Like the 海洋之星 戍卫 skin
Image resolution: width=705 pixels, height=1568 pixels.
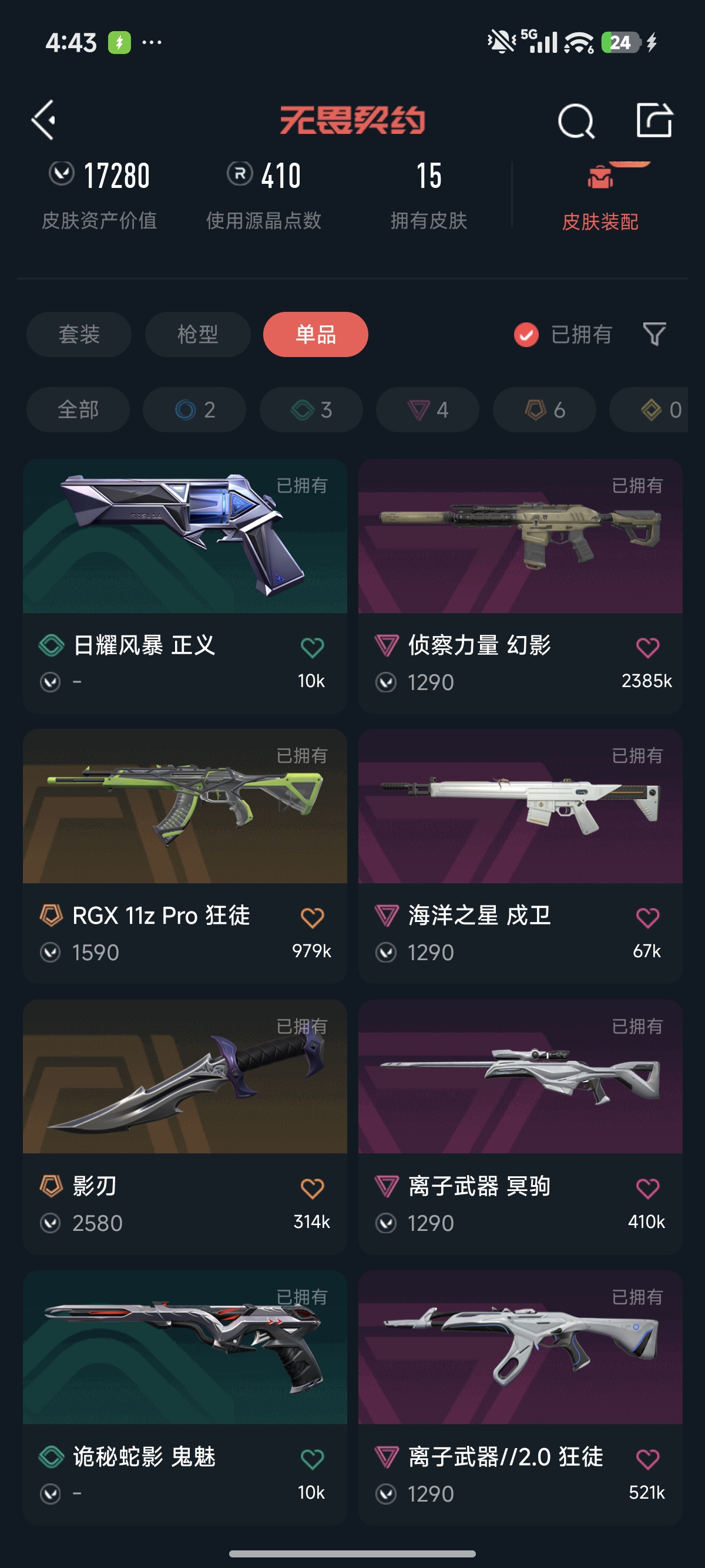648,917
